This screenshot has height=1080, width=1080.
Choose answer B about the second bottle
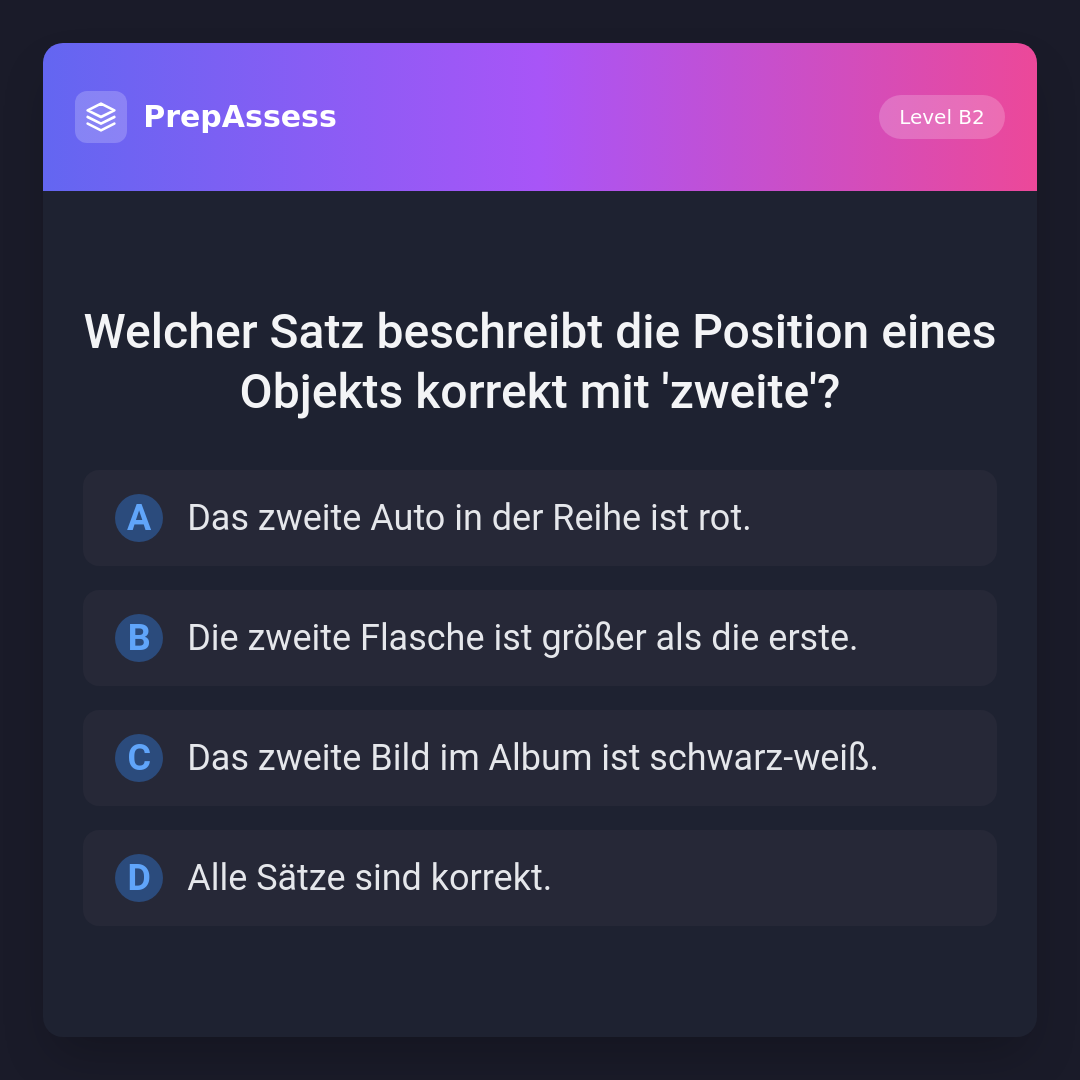[540, 638]
